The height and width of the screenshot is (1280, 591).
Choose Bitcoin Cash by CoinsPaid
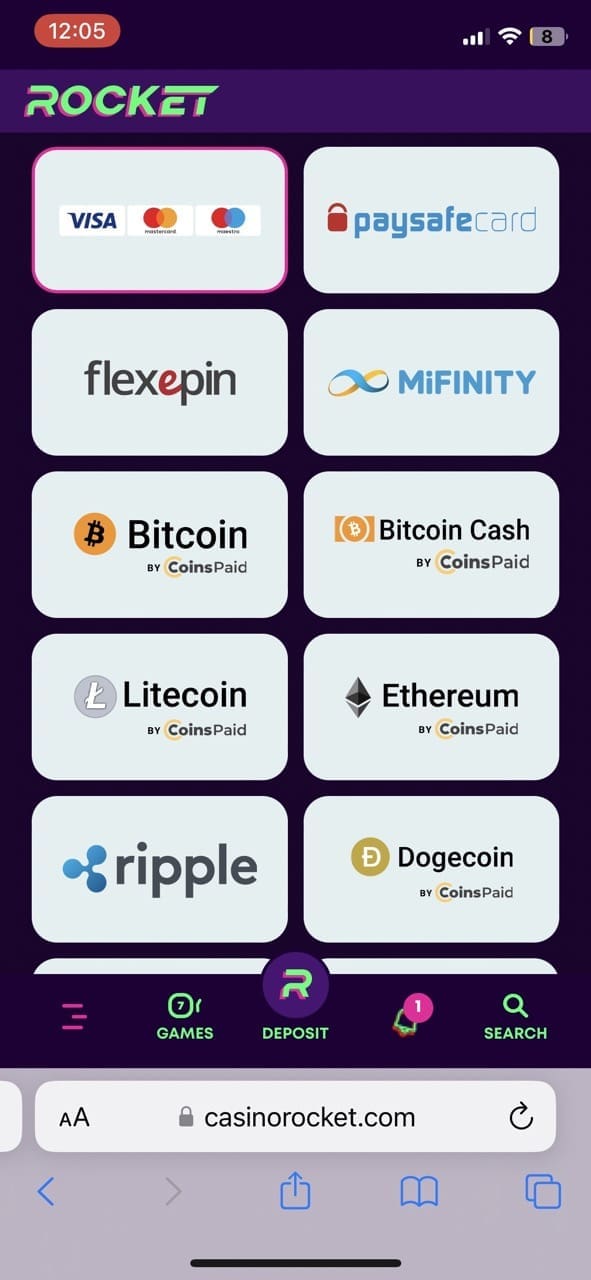[x=431, y=544]
